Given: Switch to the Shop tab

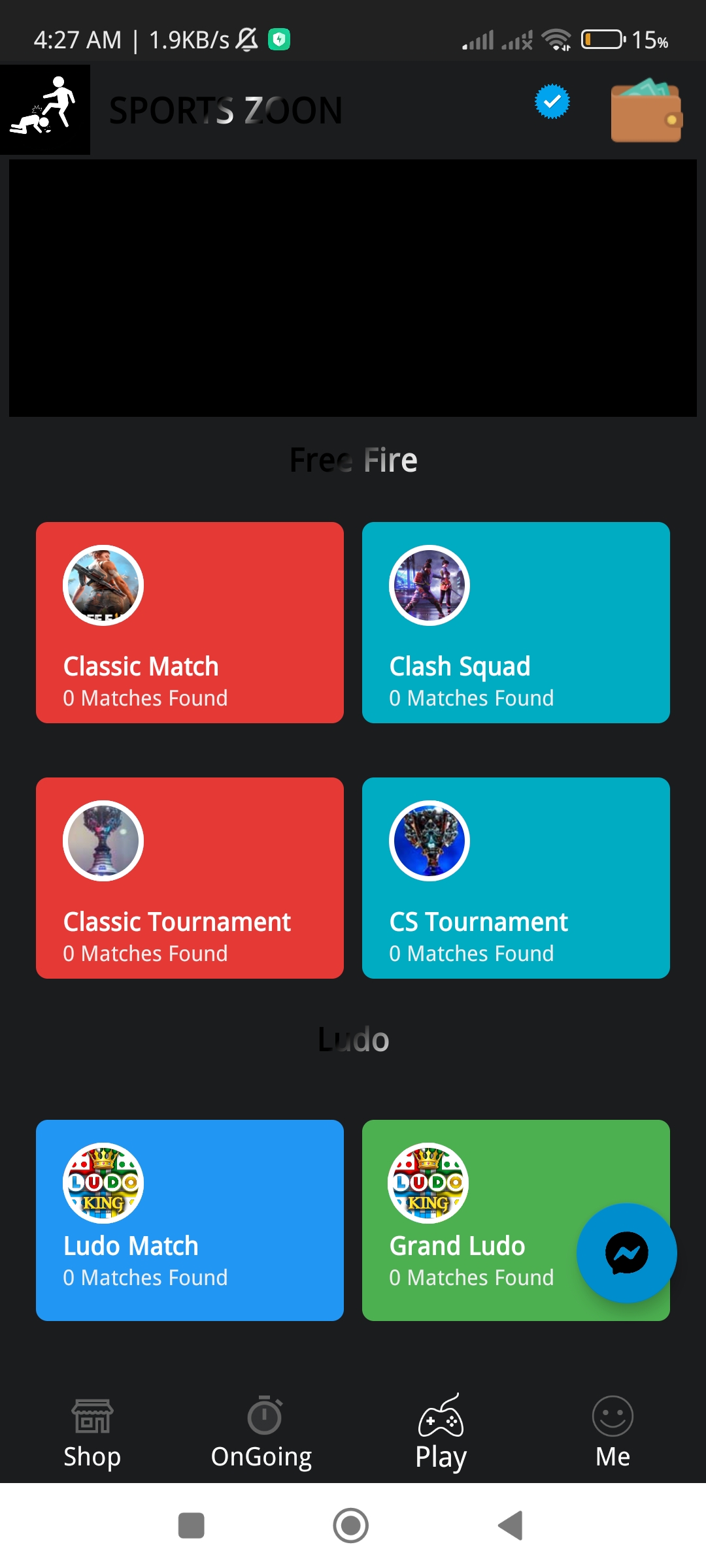Looking at the screenshot, I should click(92, 1433).
